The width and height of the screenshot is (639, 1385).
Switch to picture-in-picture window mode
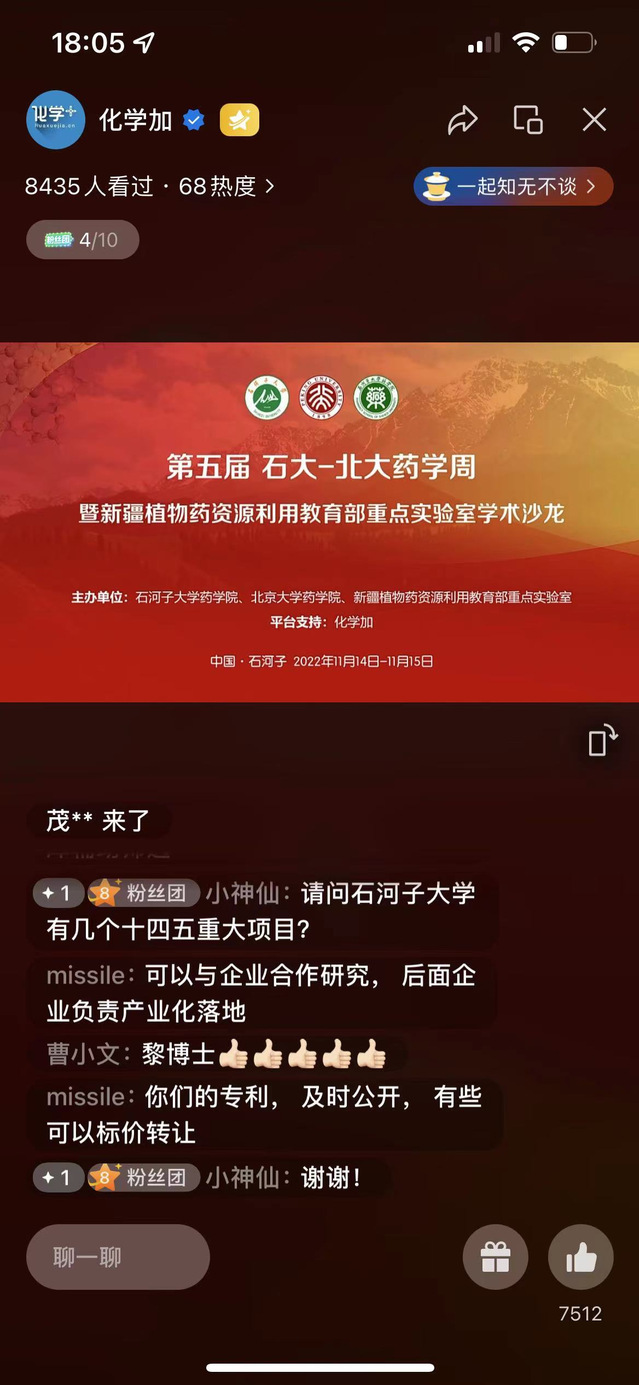point(528,120)
